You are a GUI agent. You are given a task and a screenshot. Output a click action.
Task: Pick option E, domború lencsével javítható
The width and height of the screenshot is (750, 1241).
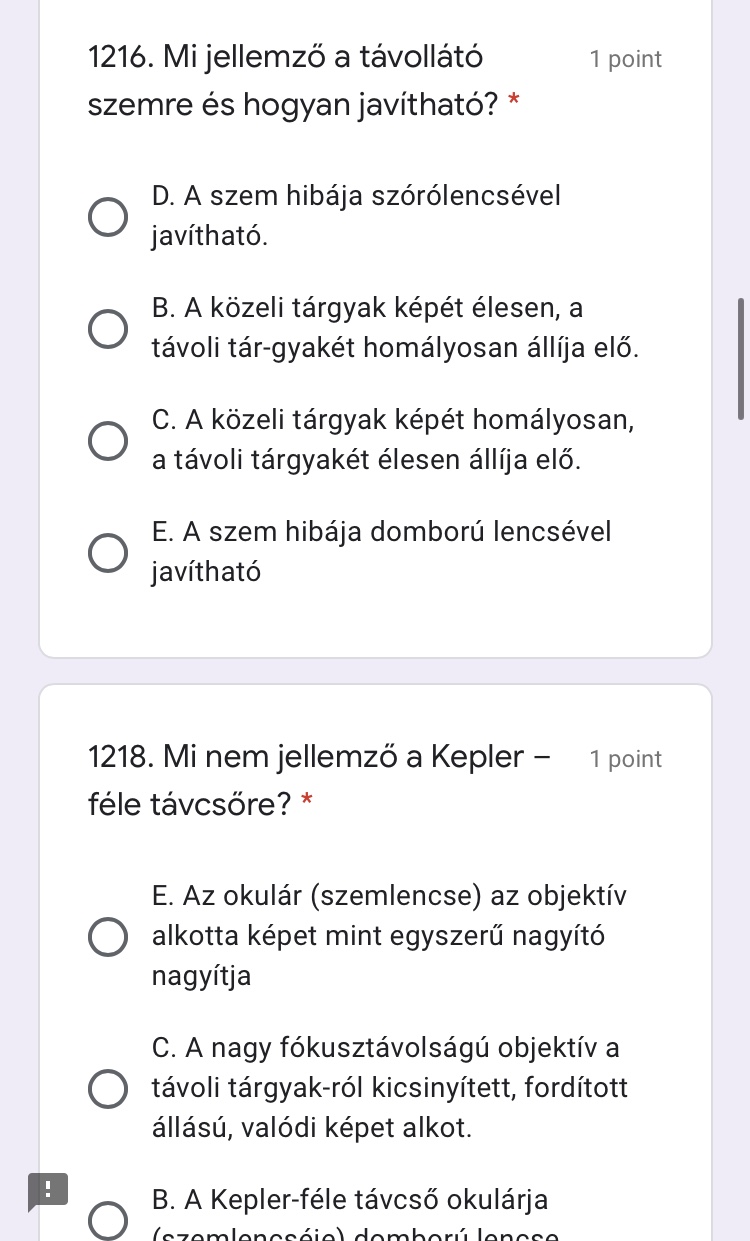point(109,552)
